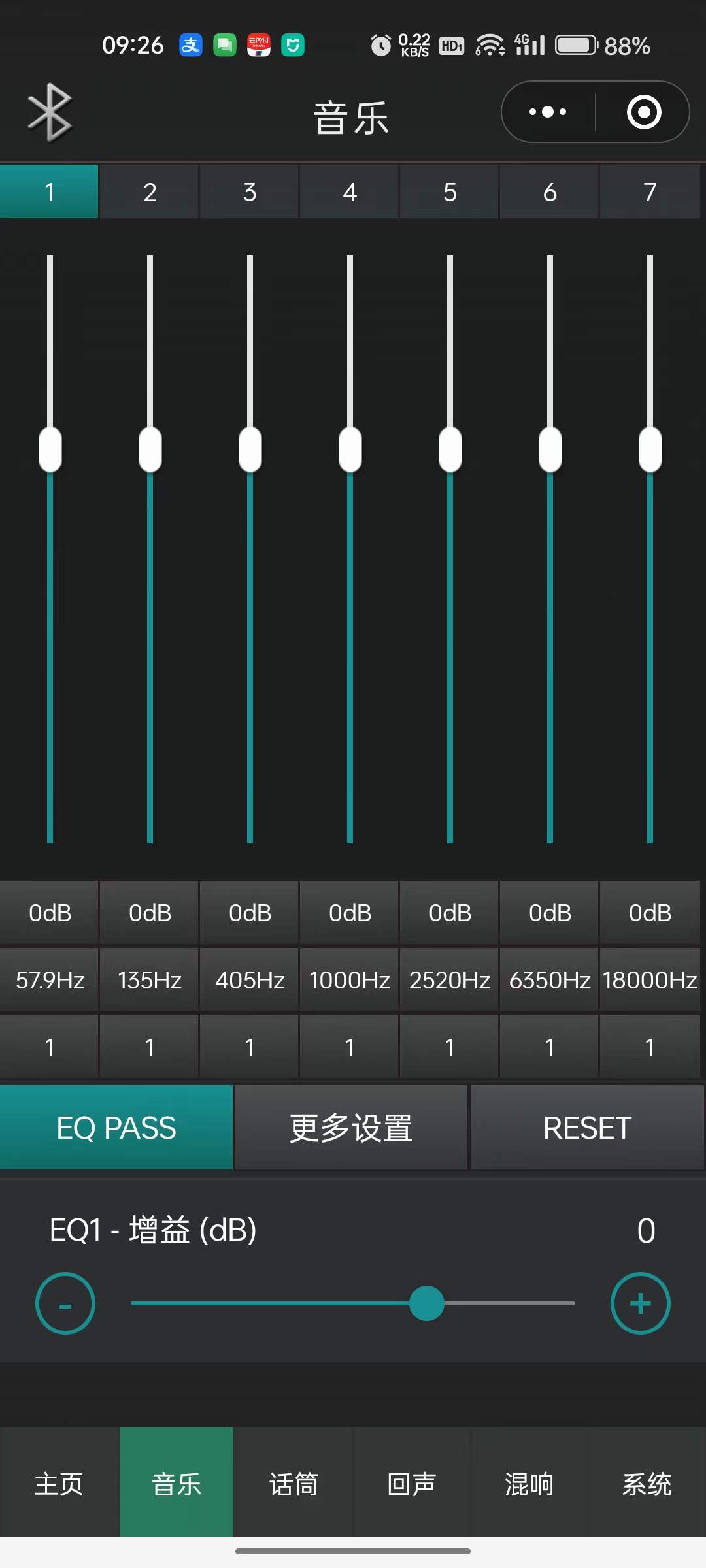Switch to the 话筒 tab

coord(294,1484)
